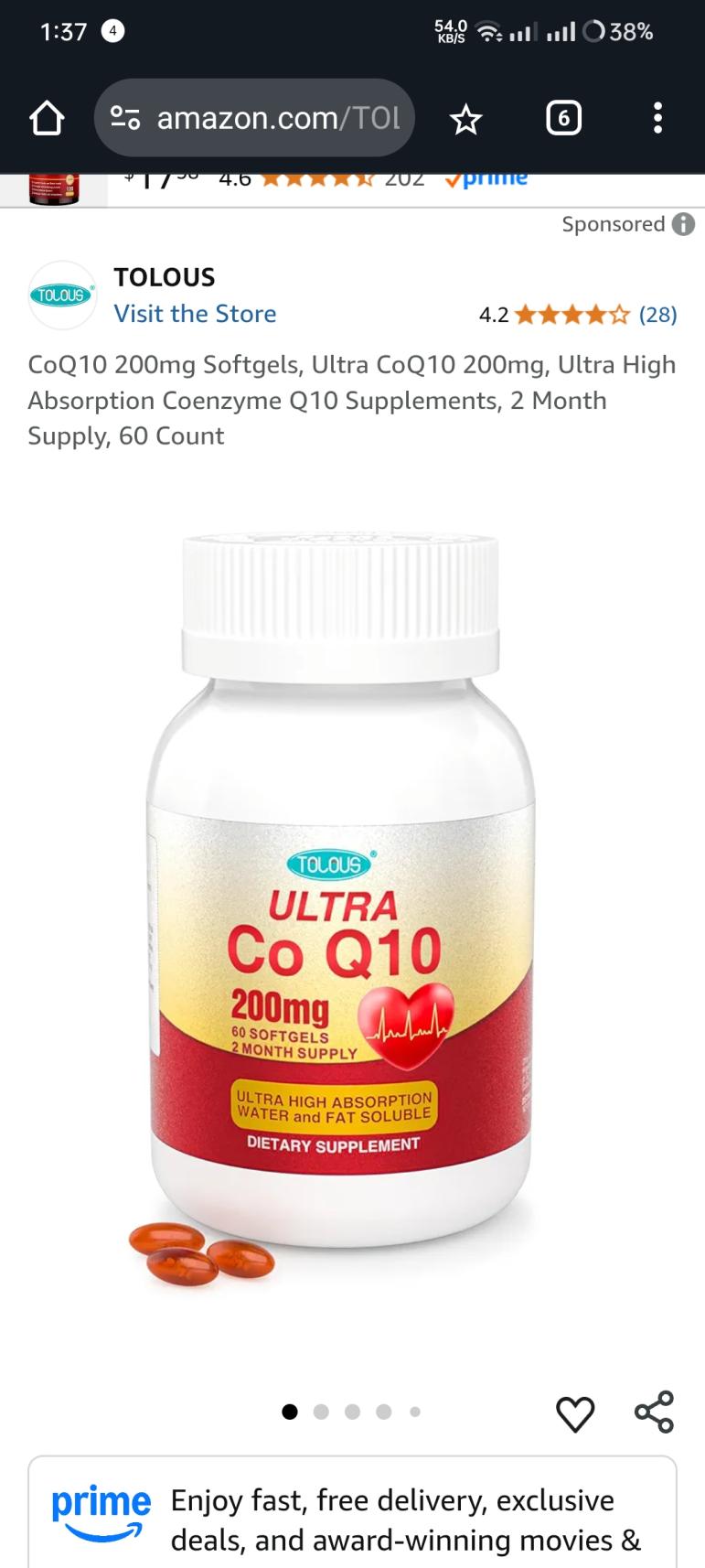705x1568 pixels.
Task: Add product to wish list heart
Action: (575, 1413)
